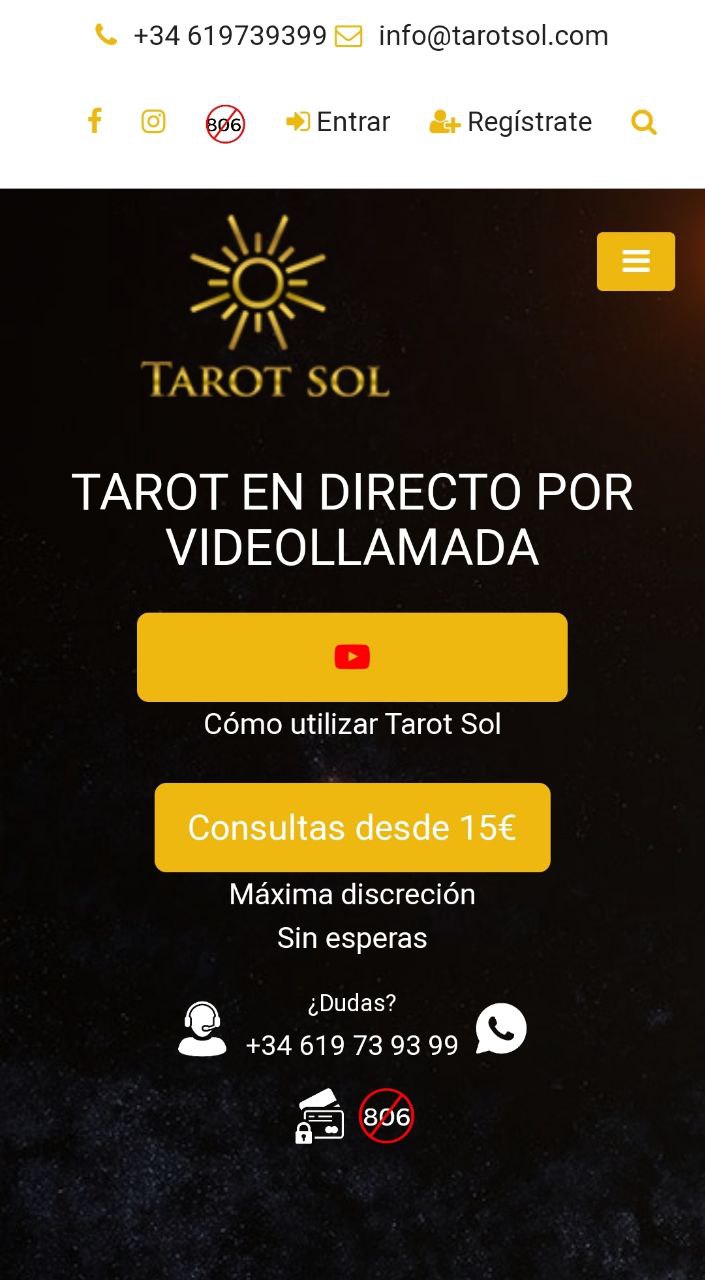Open Regístrate to create an account

pyautogui.click(x=511, y=122)
